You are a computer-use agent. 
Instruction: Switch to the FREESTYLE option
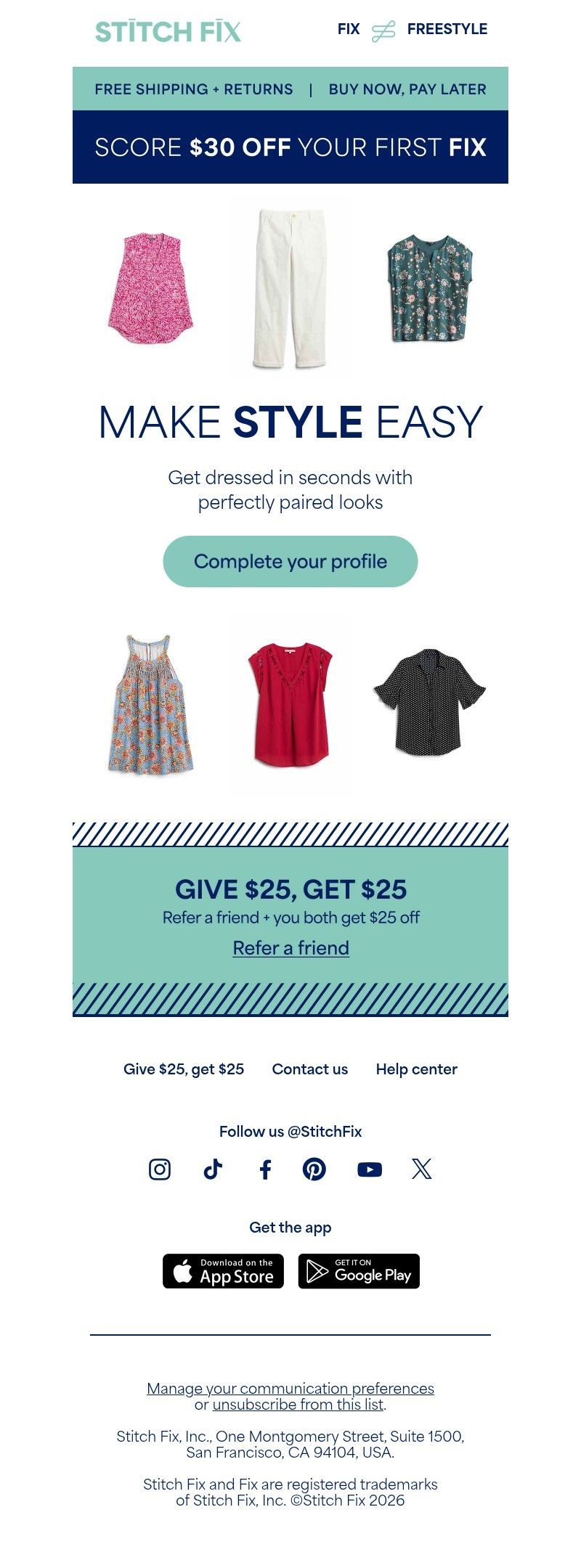click(x=448, y=29)
